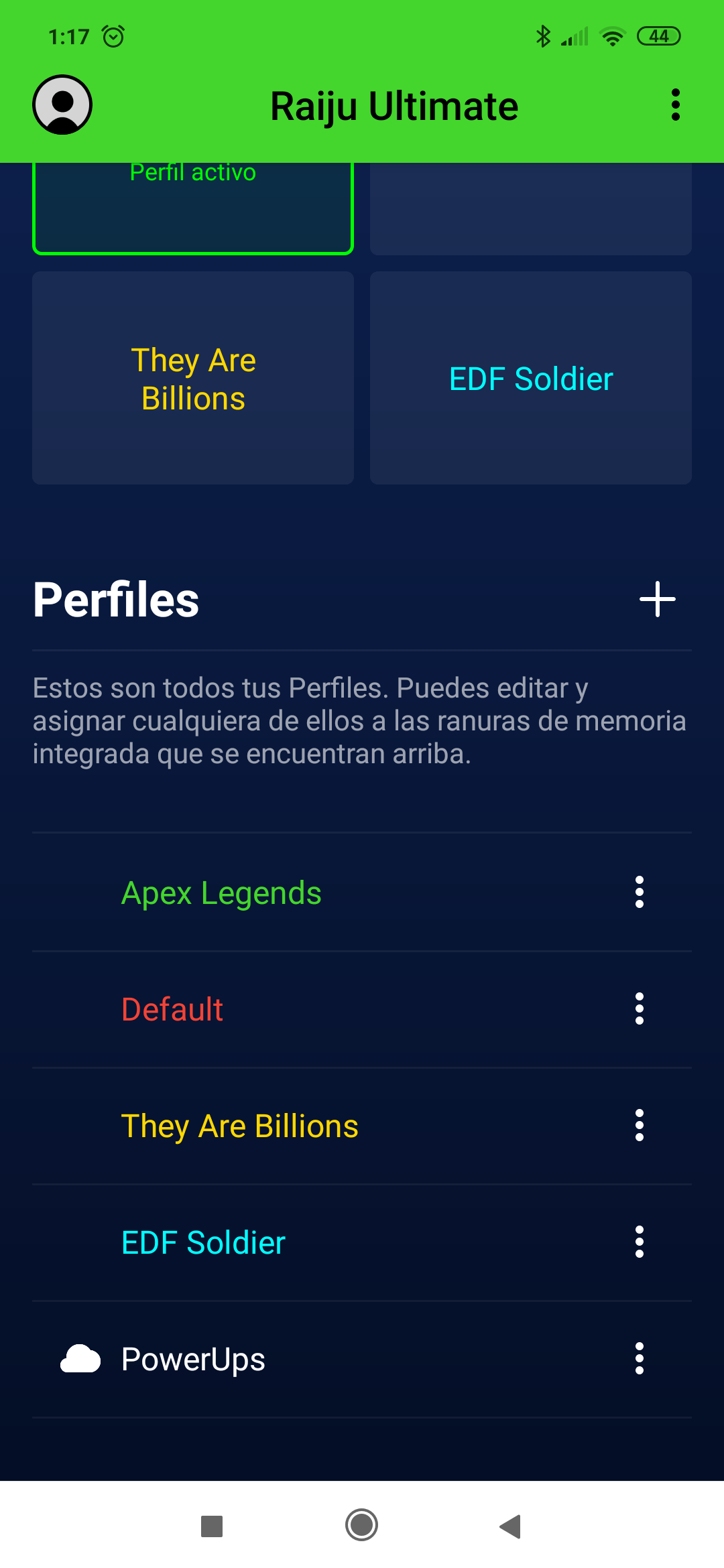Add a new profile with the plus
This screenshot has width=724, height=1568.
click(657, 599)
